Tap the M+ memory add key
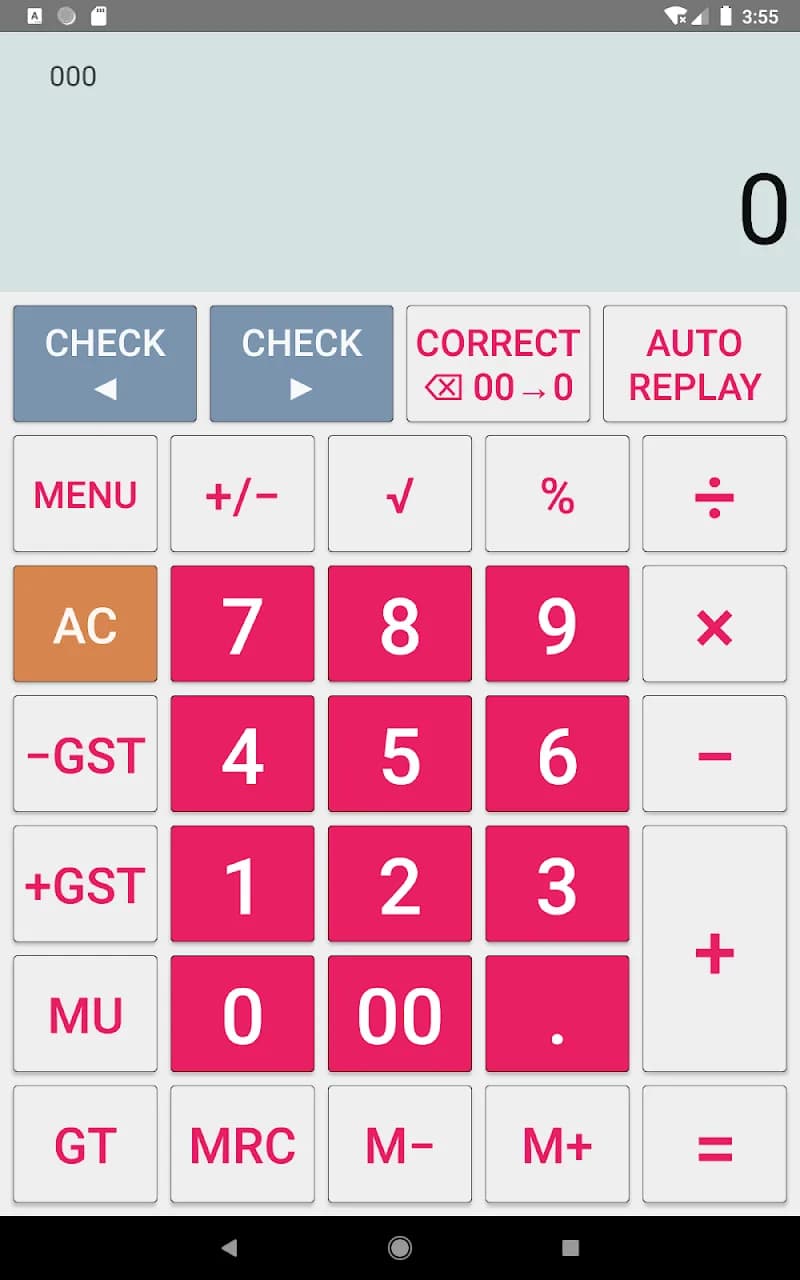Viewport: 800px width, 1280px height. point(557,1144)
